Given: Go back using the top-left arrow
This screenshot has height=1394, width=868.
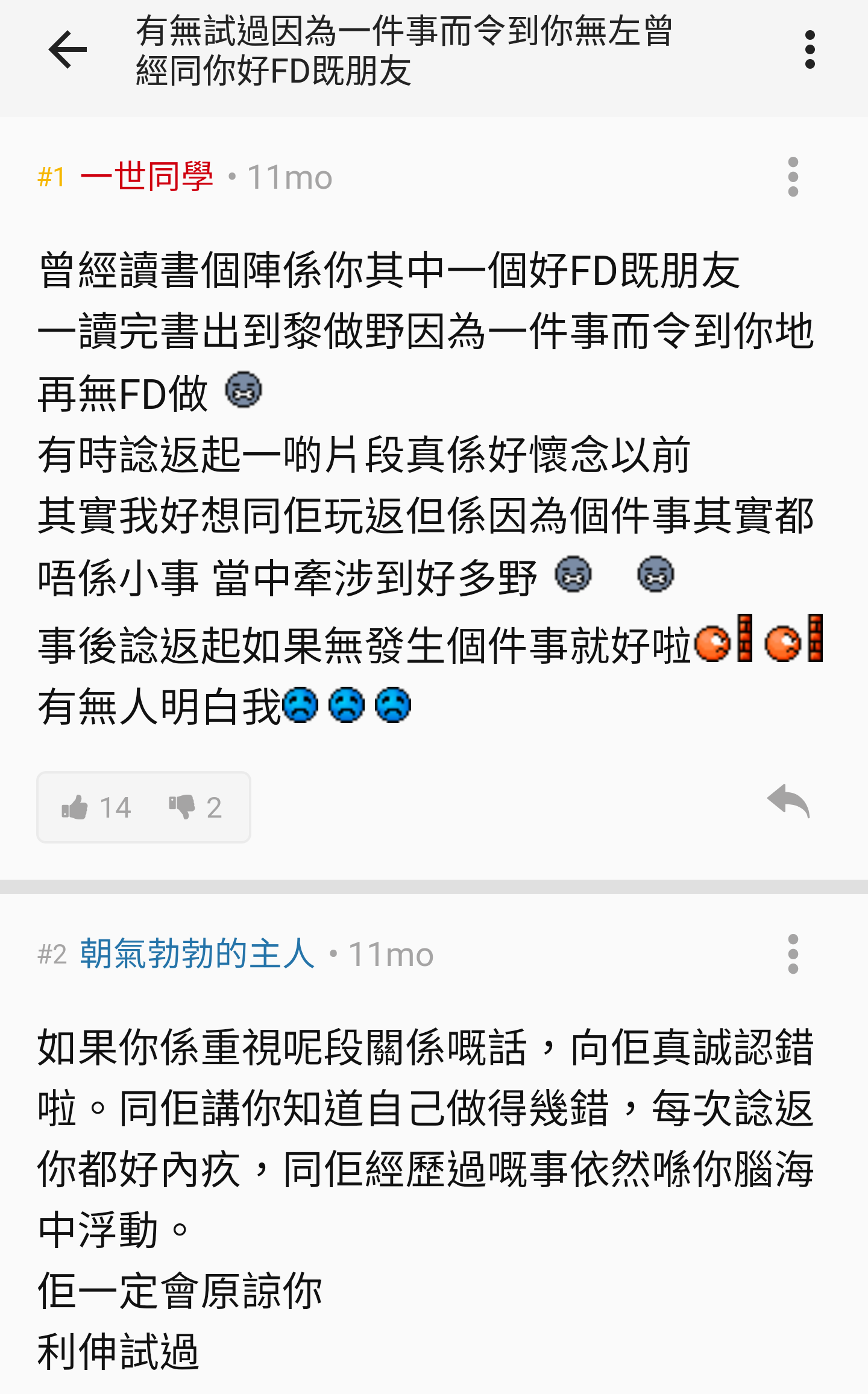Looking at the screenshot, I should pyautogui.click(x=68, y=49).
